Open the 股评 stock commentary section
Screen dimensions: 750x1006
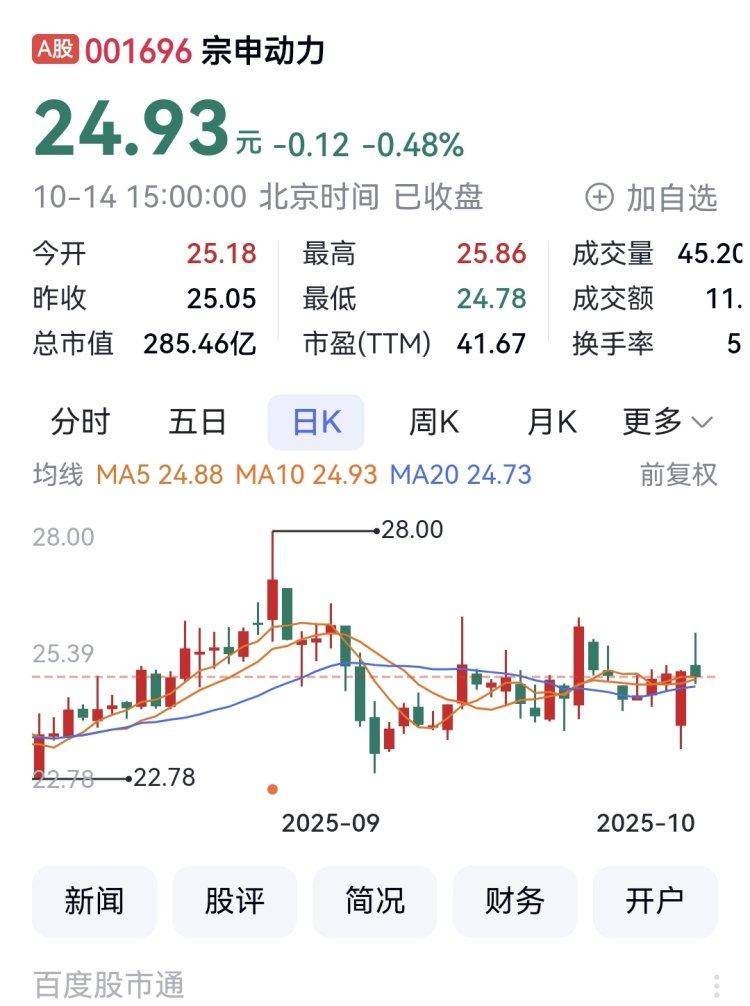coord(232,900)
